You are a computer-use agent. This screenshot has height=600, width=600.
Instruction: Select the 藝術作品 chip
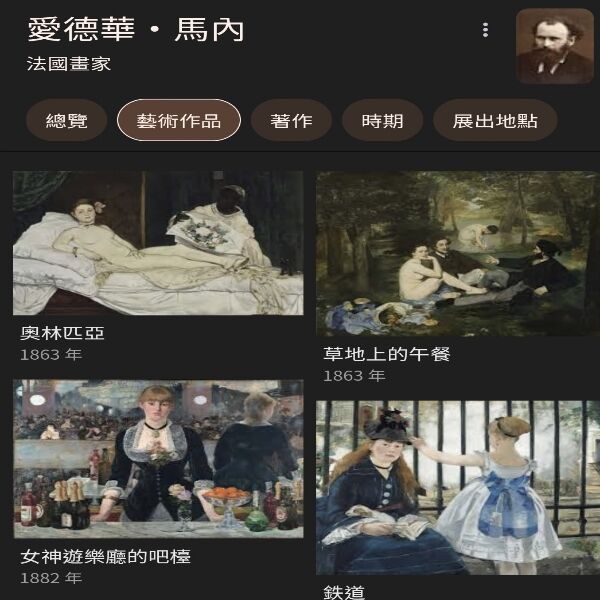point(179,121)
